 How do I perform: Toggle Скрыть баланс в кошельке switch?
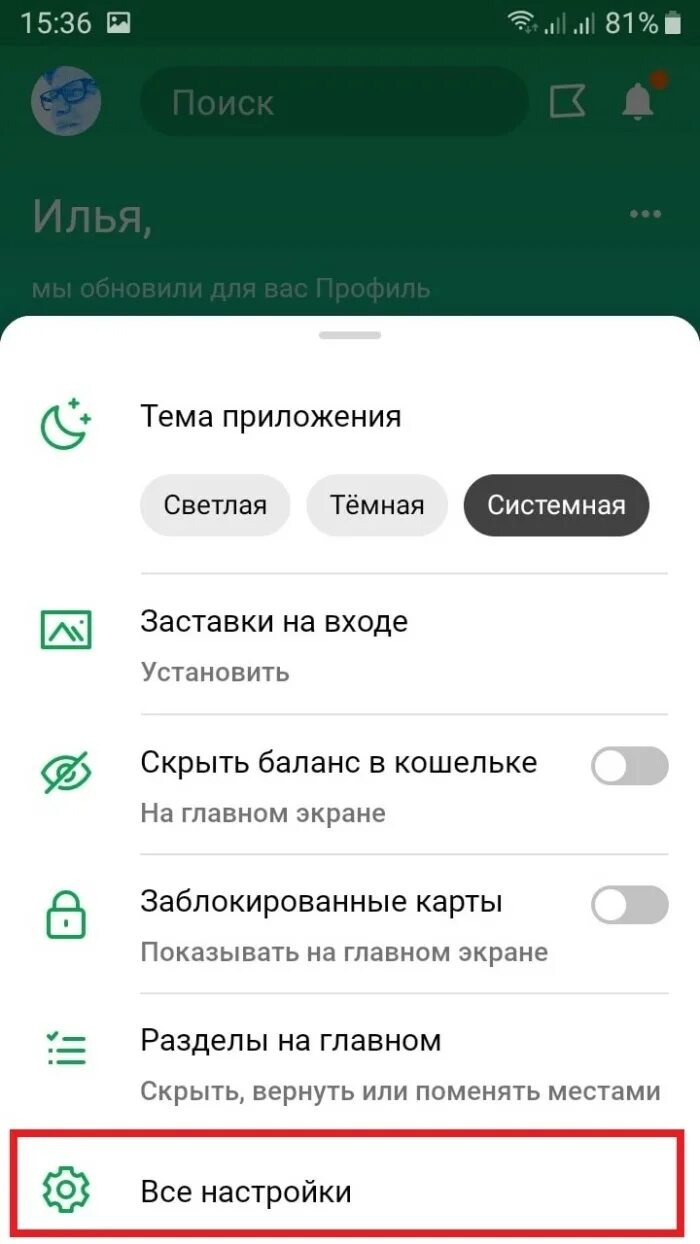pos(629,767)
